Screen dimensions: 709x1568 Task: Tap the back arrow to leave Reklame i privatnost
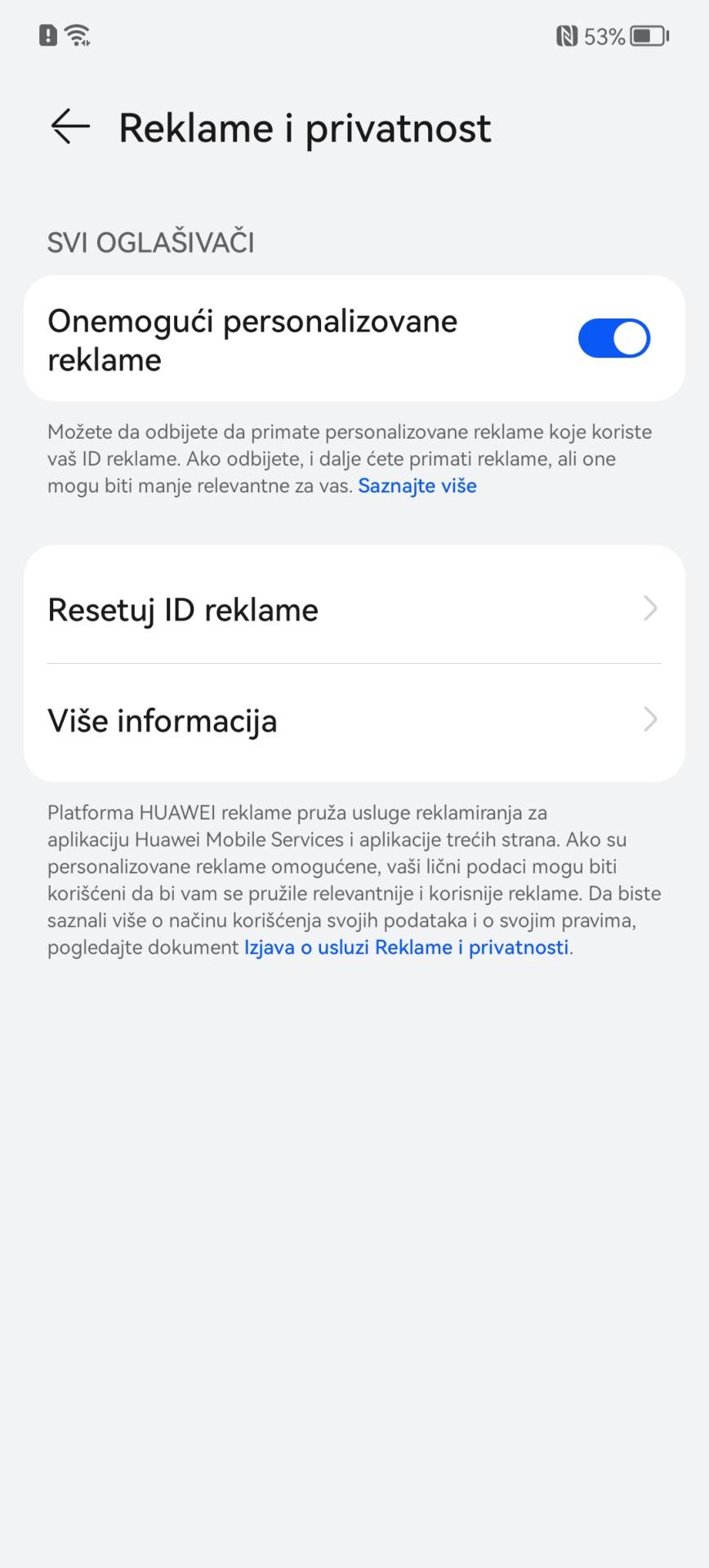tap(69, 127)
